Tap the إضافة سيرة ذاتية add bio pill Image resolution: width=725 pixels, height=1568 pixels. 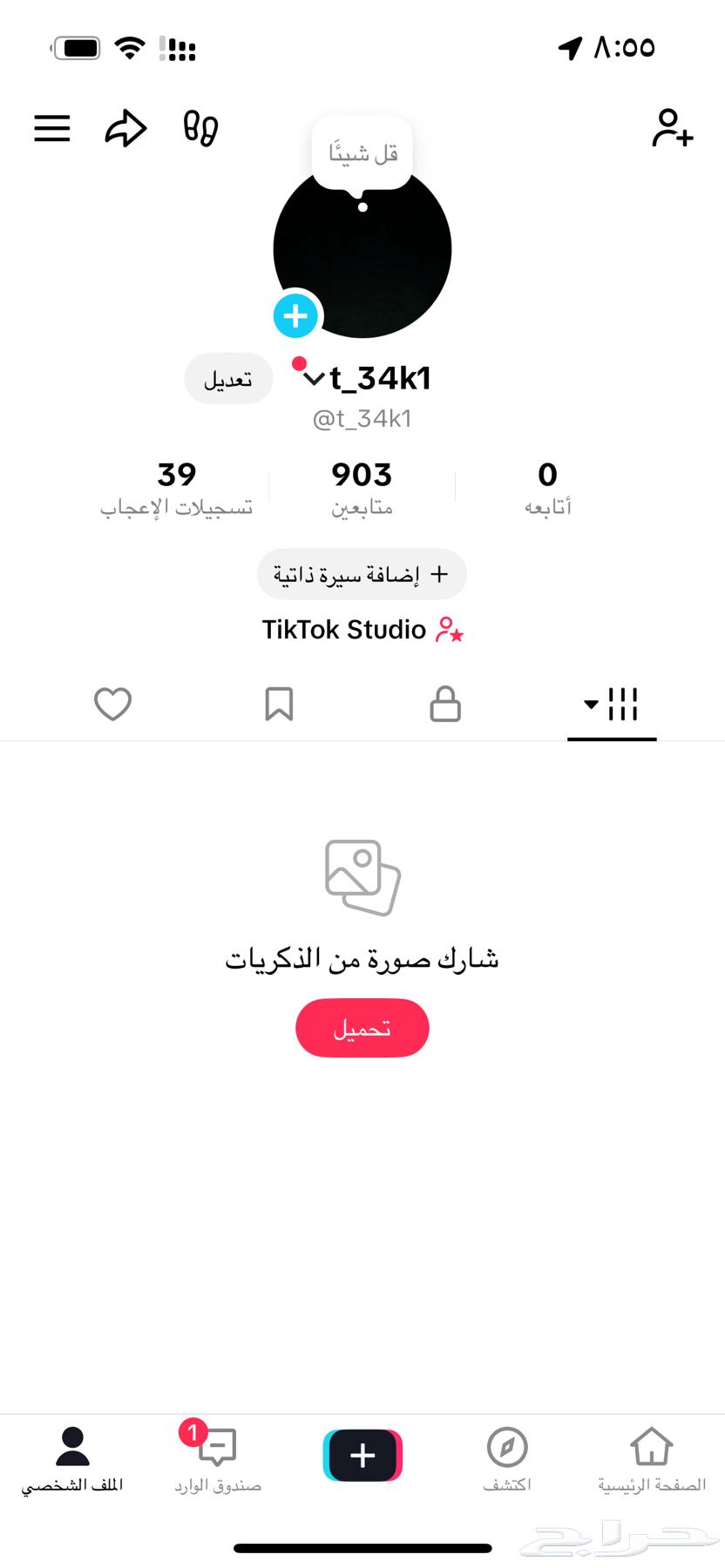[361, 574]
